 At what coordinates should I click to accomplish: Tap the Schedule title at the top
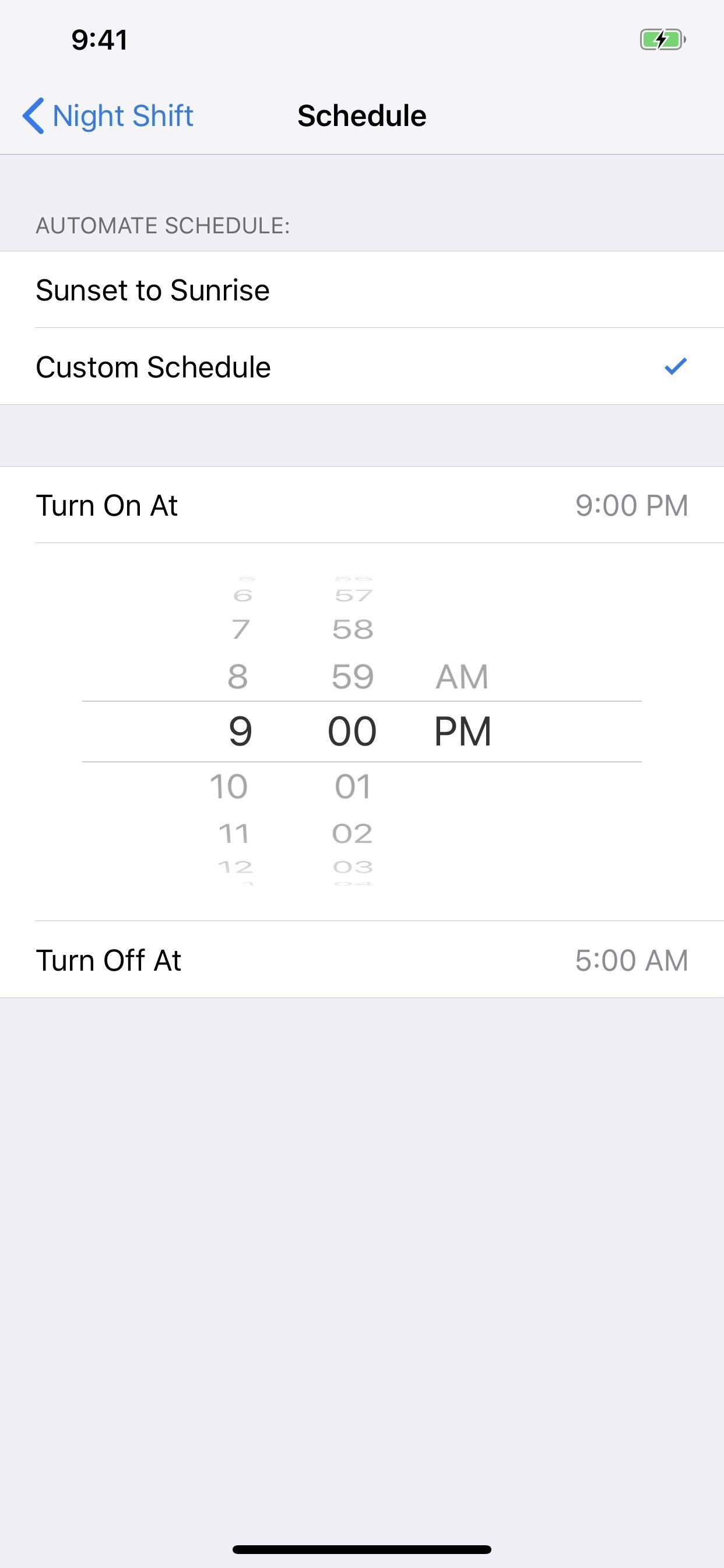361,116
